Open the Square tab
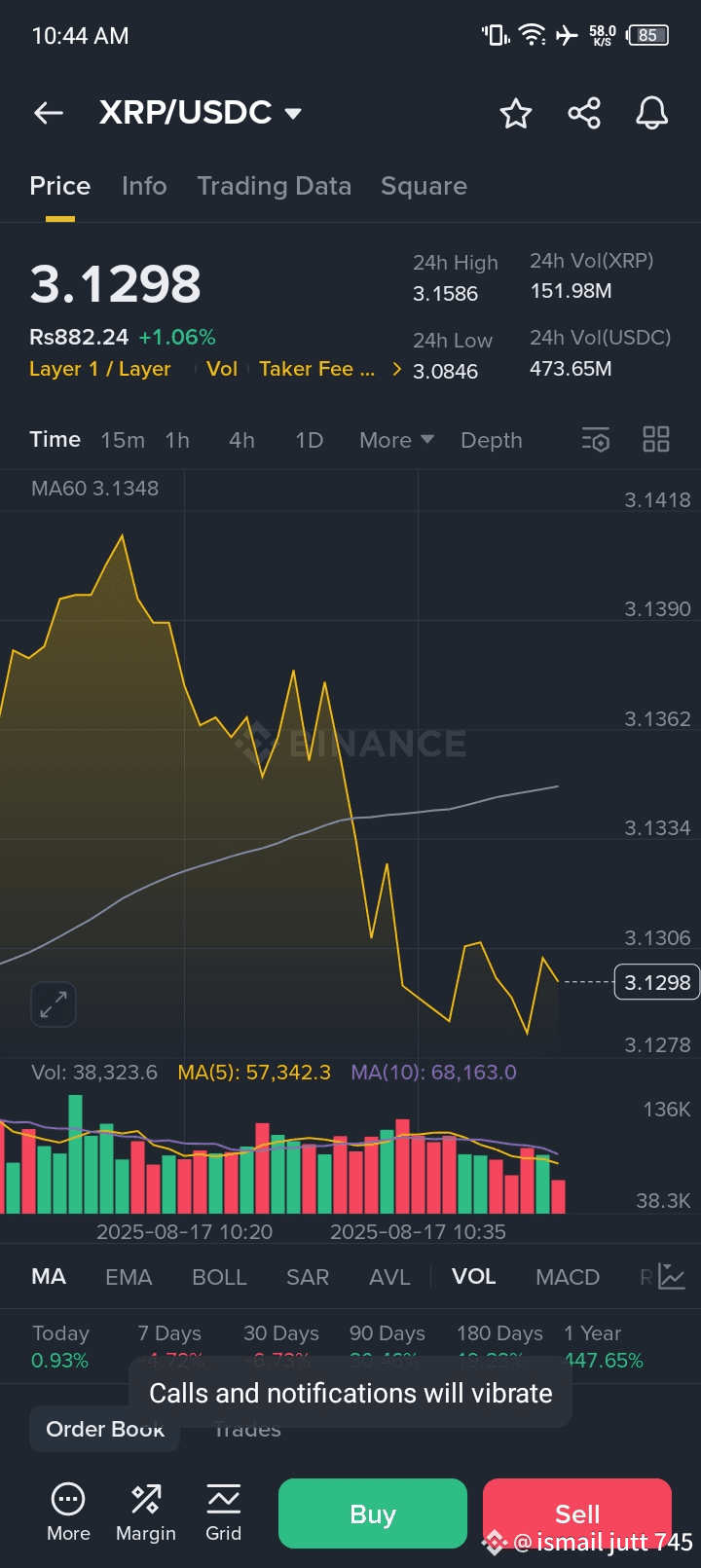The width and height of the screenshot is (701, 1568). (424, 186)
